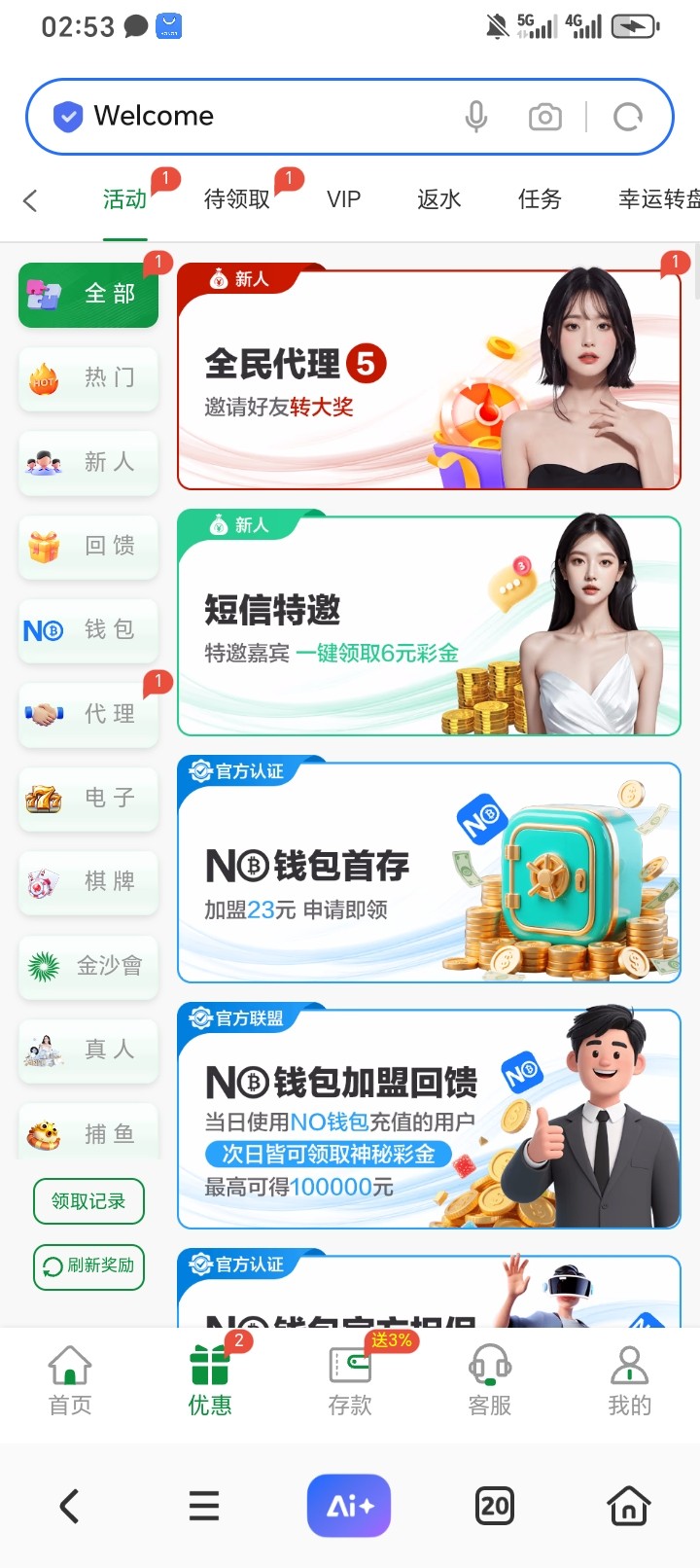Tap the 领取记录 button
This screenshot has height=1568, width=700.
tap(88, 1201)
